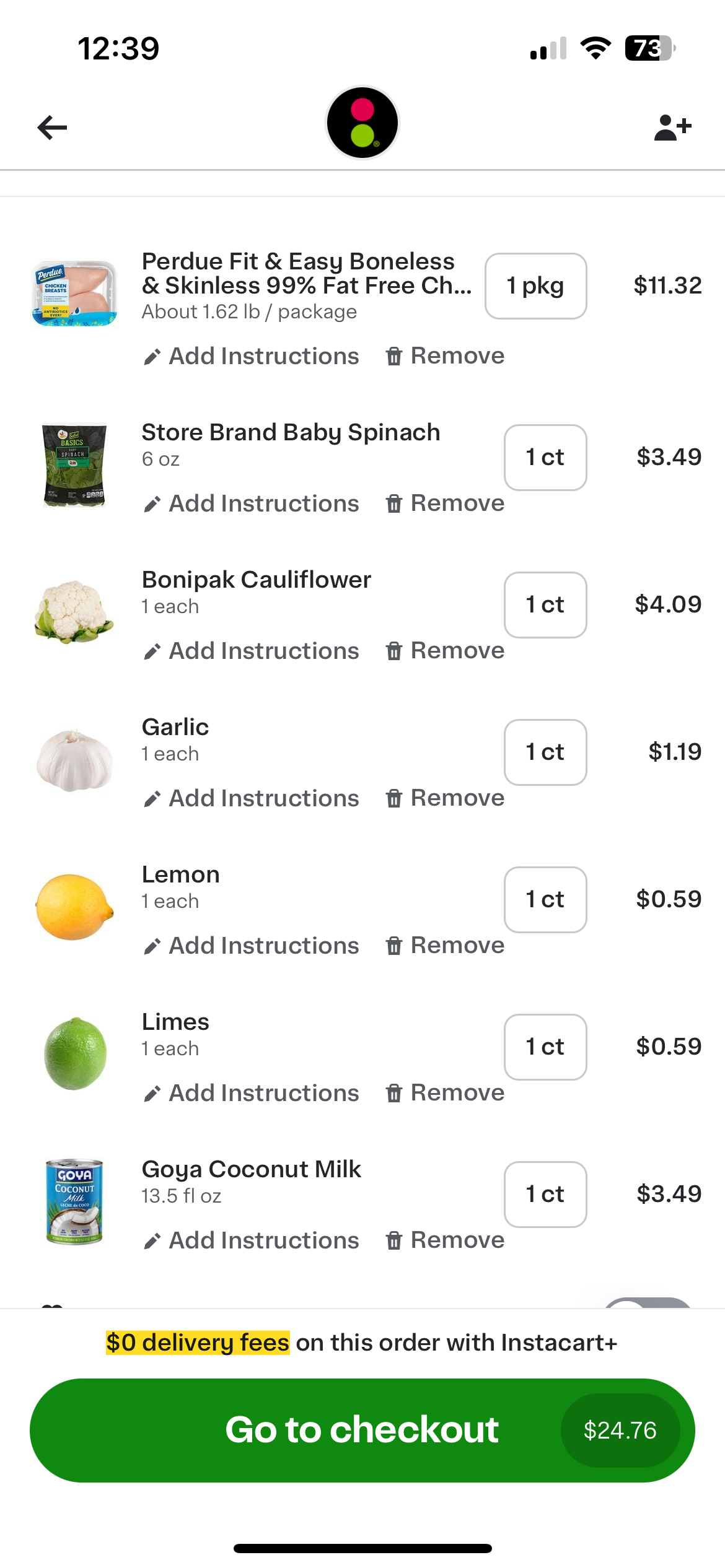Add instructions for the Lemon
This screenshot has width=725, height=1568.
(x=251, y=946)
